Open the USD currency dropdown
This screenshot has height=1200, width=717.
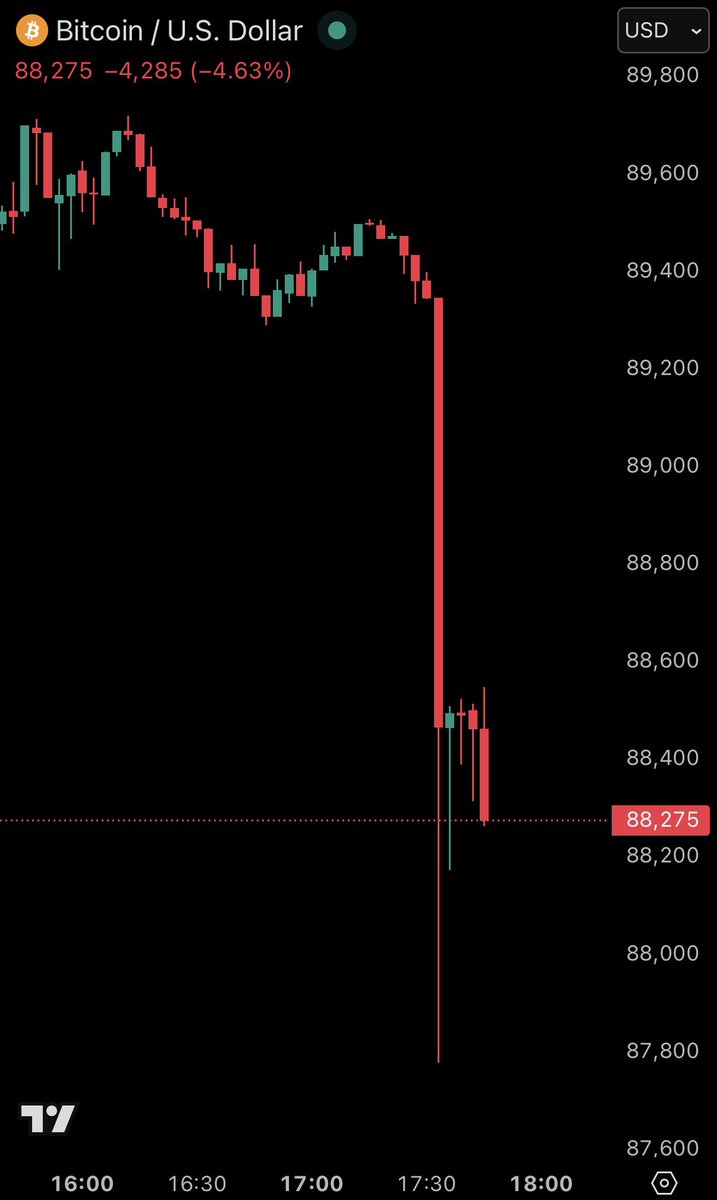click(x=663, y=31)
